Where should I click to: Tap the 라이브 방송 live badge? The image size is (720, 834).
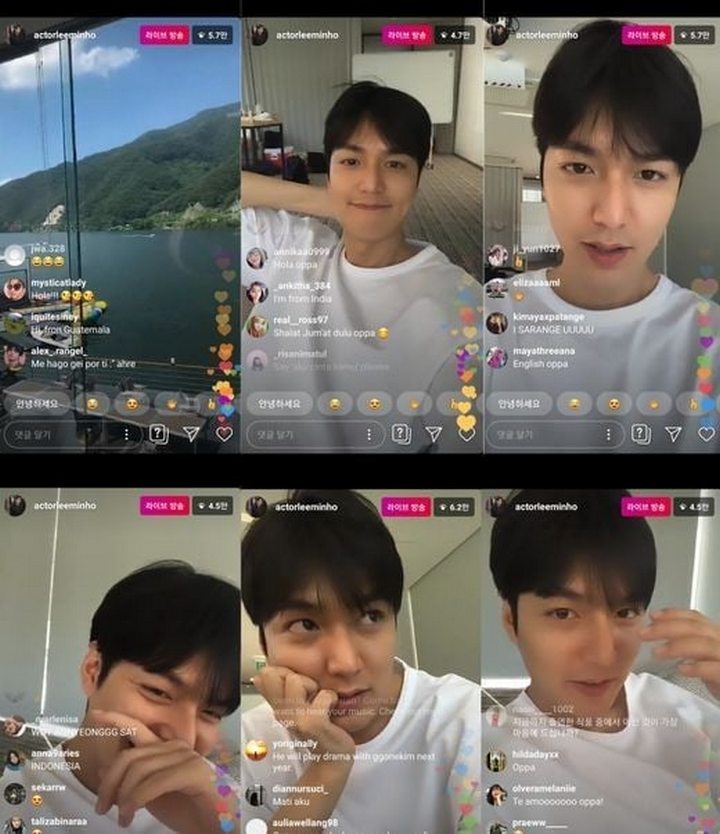pos(163,32)
